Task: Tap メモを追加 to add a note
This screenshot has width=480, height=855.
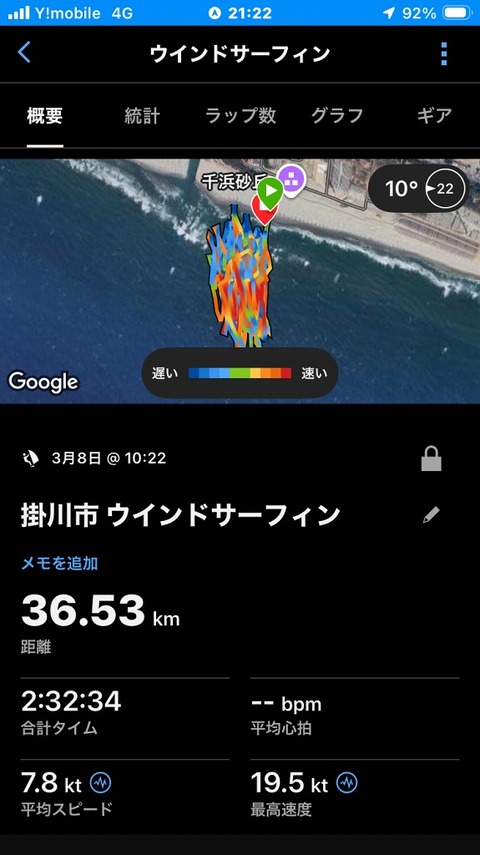Action: pyautogui.click(x=59, y=563)
